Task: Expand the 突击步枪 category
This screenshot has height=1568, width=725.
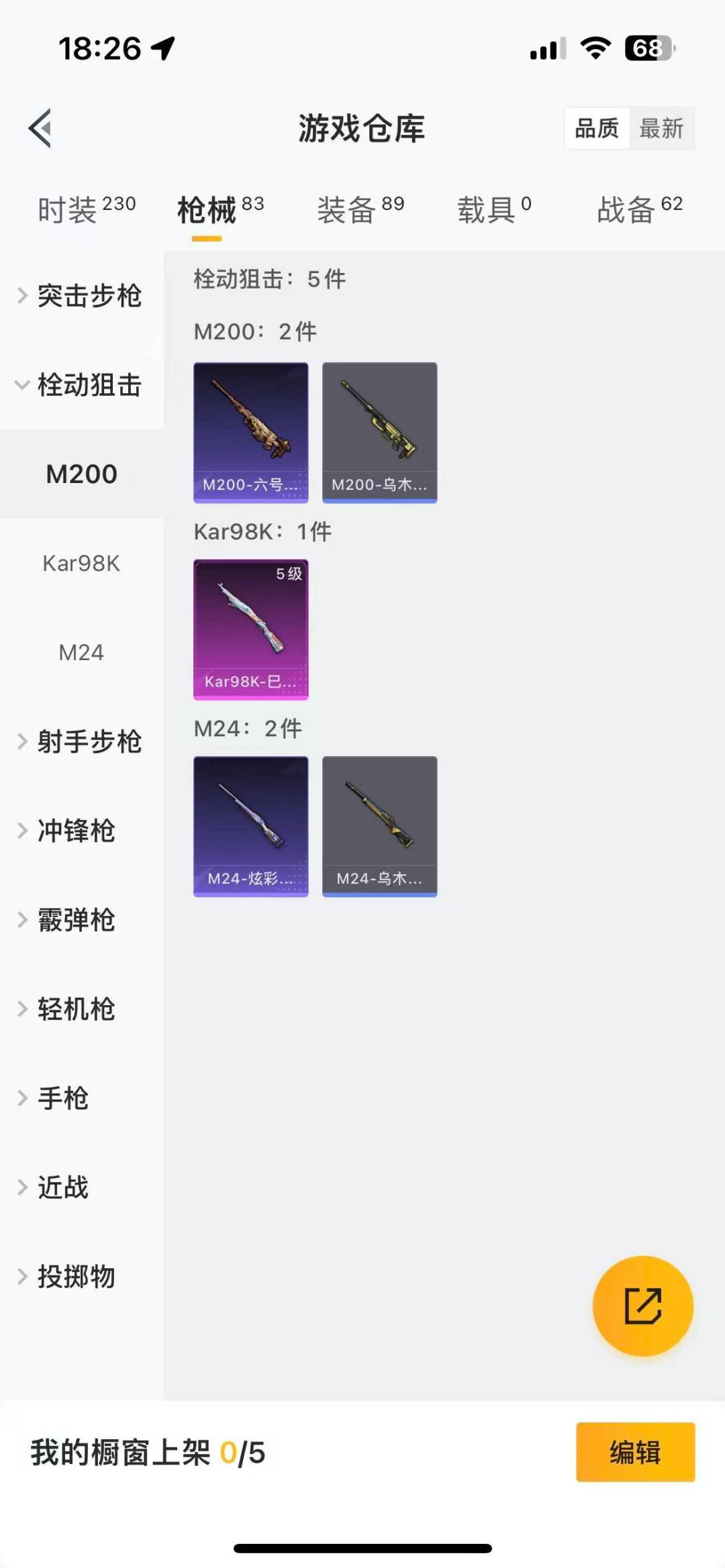Action: coord(81,296)
